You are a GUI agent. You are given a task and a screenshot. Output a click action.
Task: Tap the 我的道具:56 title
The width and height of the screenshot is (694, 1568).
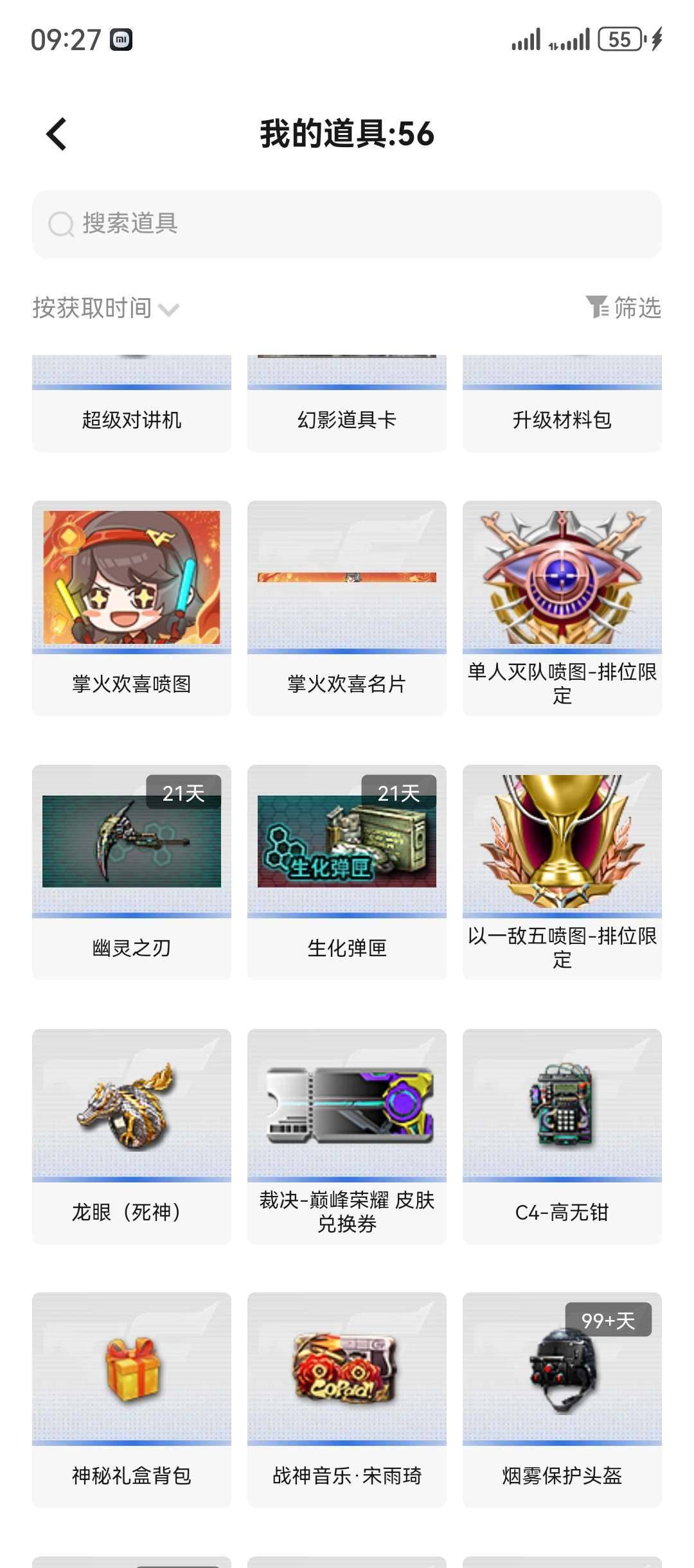coord(347,135)
